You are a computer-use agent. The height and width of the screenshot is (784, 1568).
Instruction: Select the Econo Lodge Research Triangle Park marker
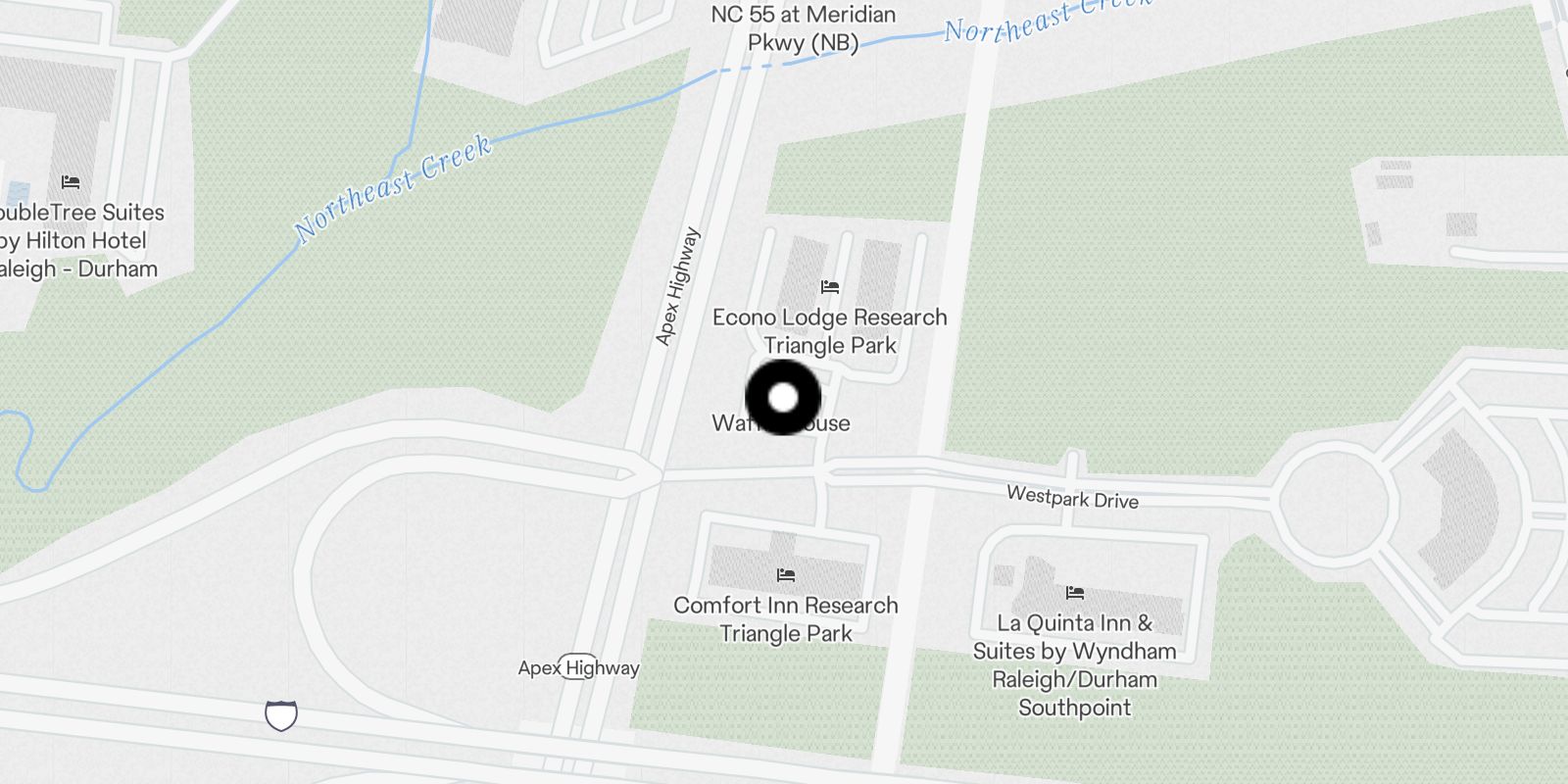[830, 287]
